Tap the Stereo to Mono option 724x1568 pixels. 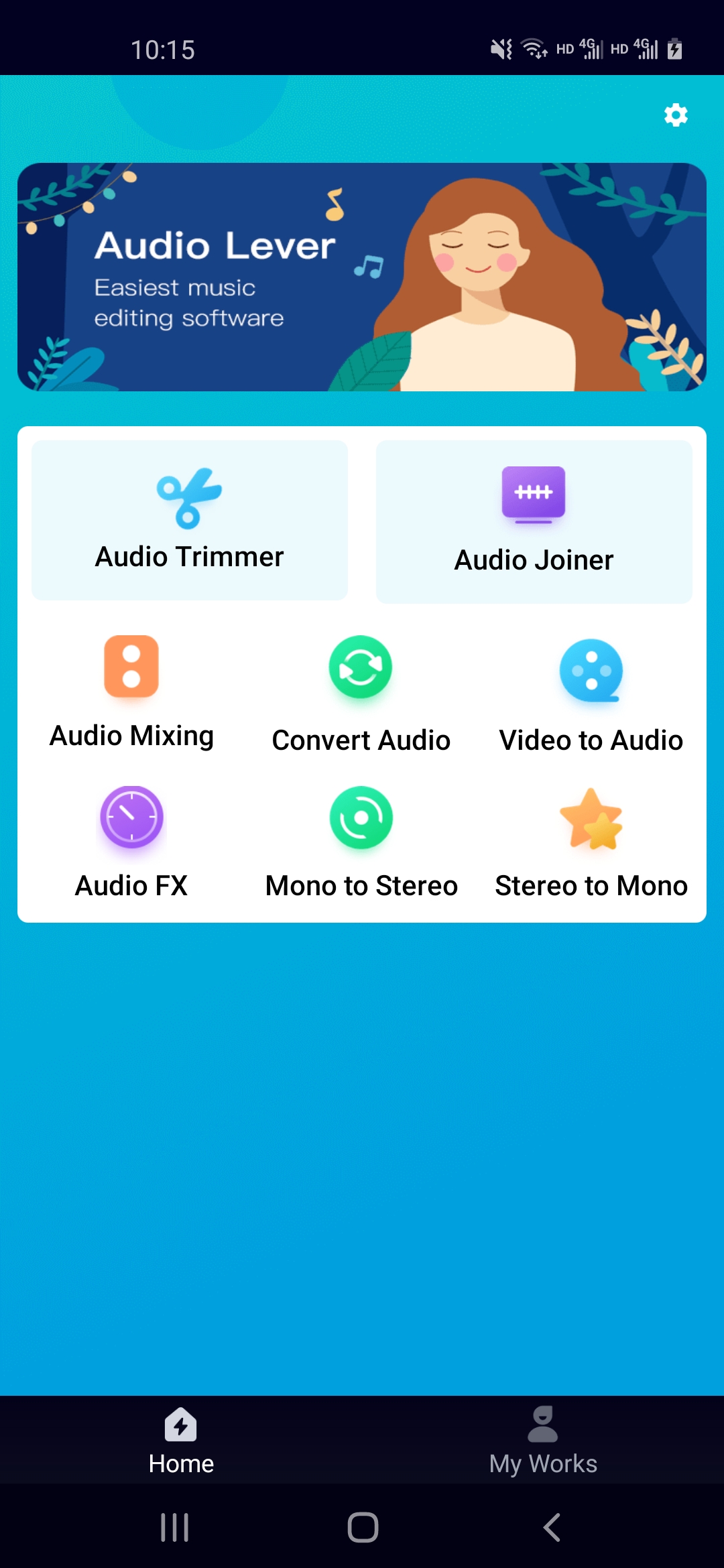pyautogui.click(x=591, y=842)
